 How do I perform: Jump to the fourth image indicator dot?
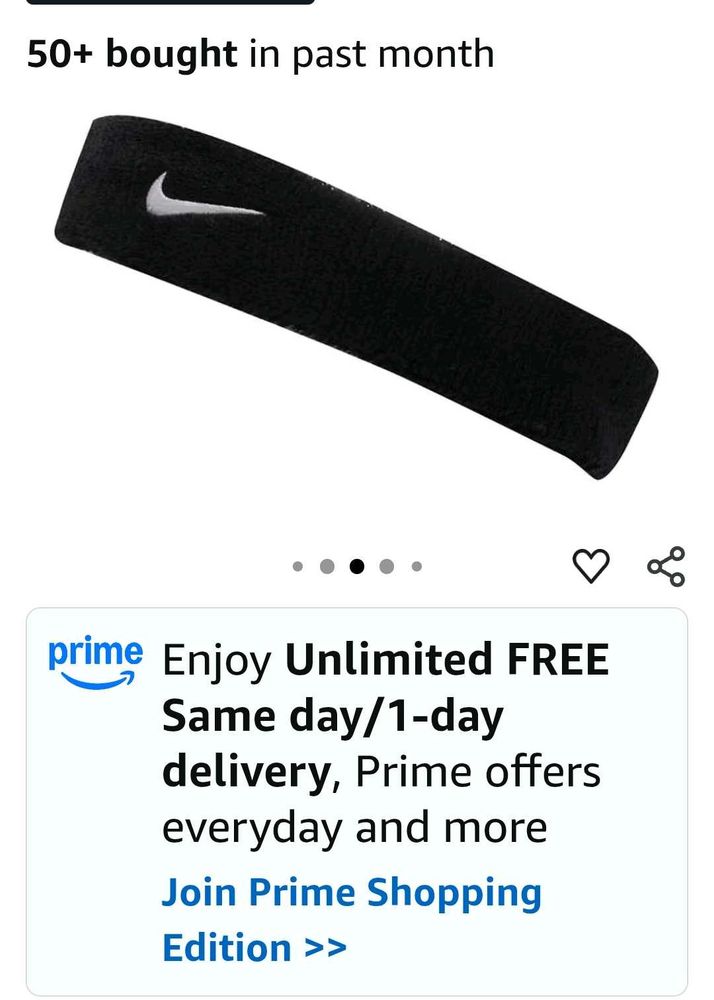[387, 567]
